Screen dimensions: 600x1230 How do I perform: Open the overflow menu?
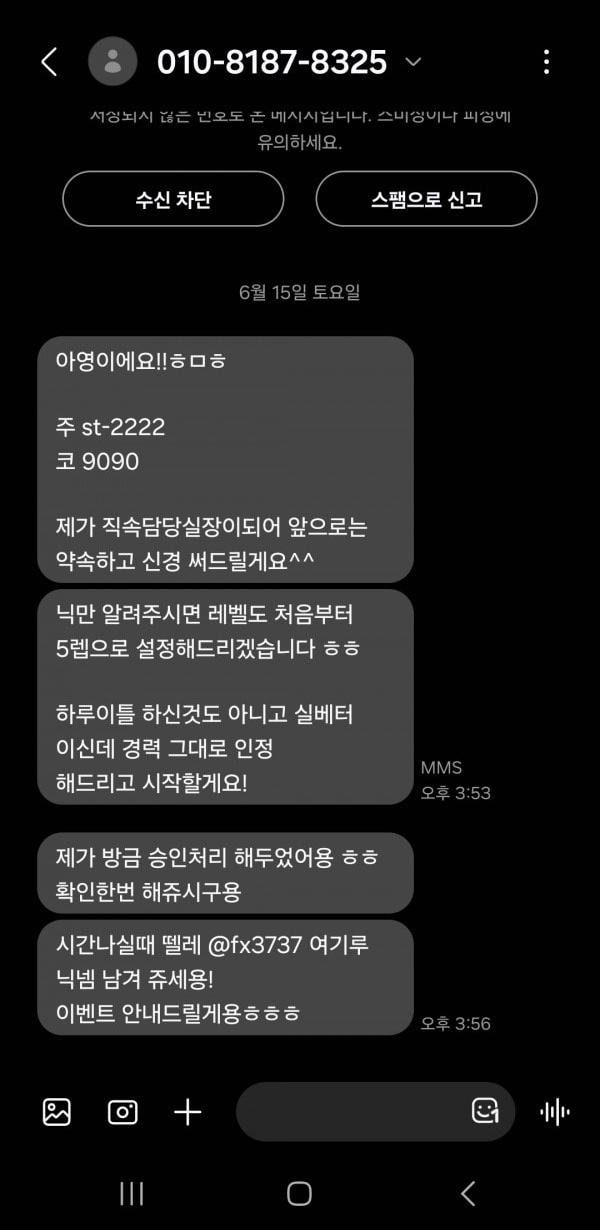pyautogui.click(x=546, y=62)
